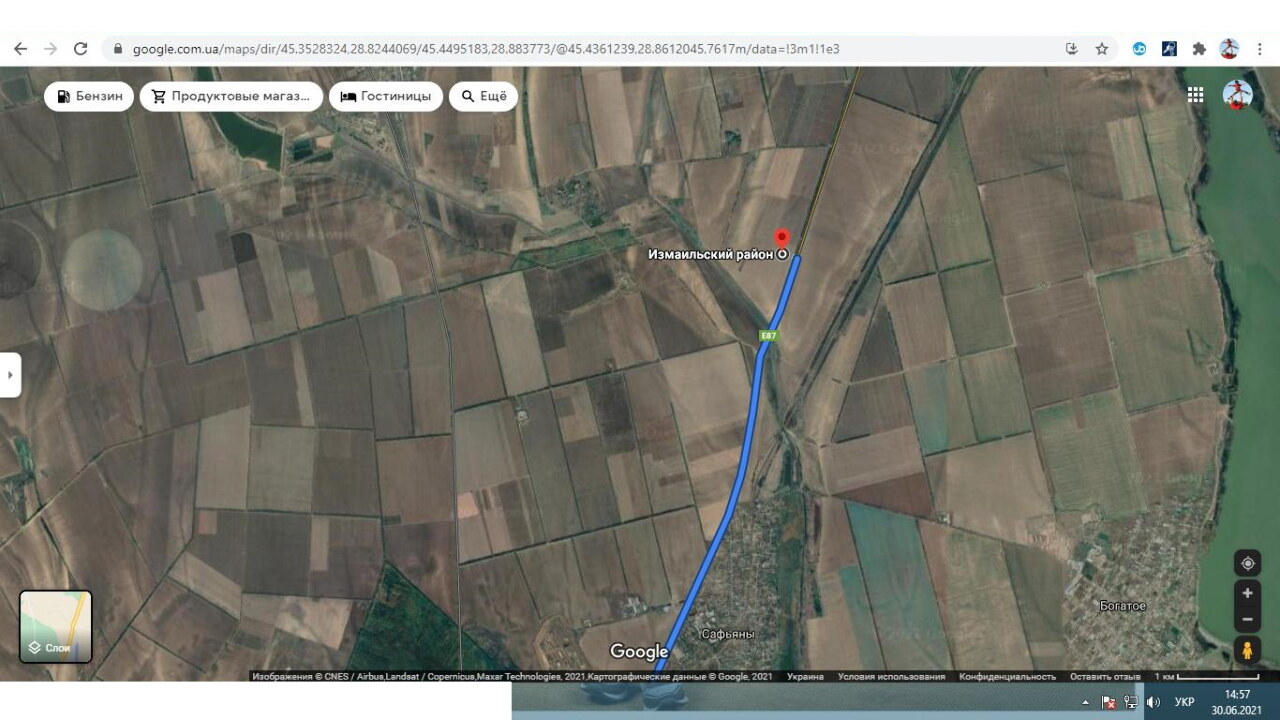The height and width of the screenshot is (720, 1280).
Task: Open the Google account avatar
Action: tap(1237, 94)
